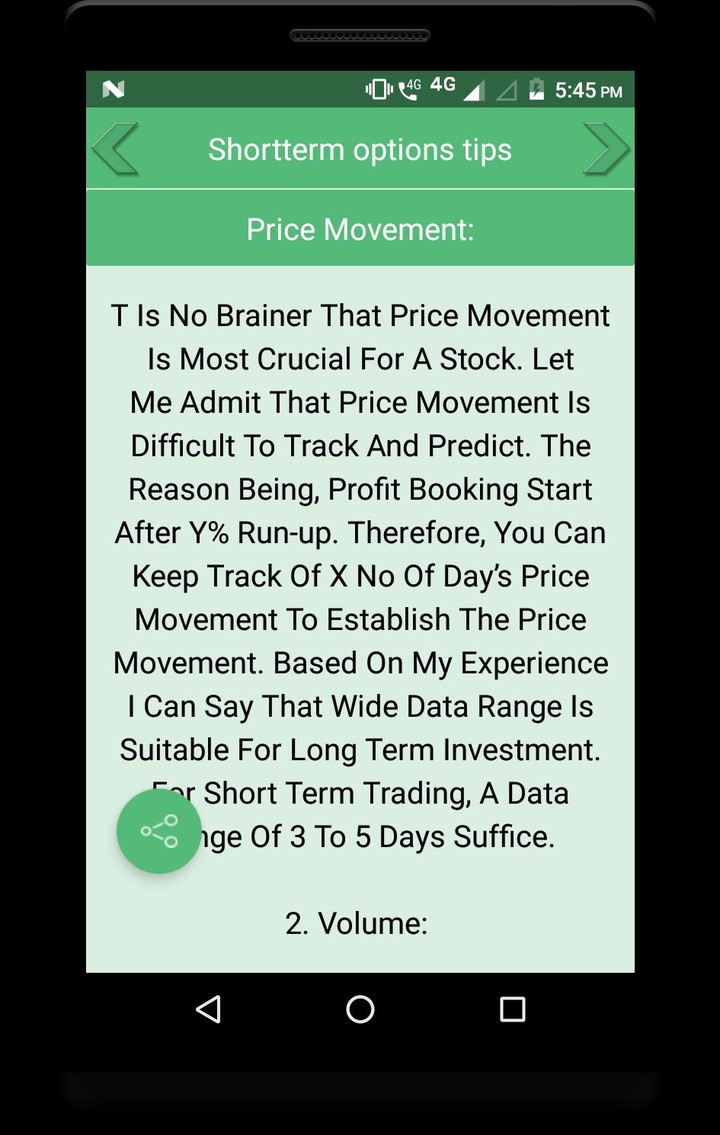Viewport: 720px width, 1135px height.
Task: Tap the Android Home circle button
Action: point(359,1010)
